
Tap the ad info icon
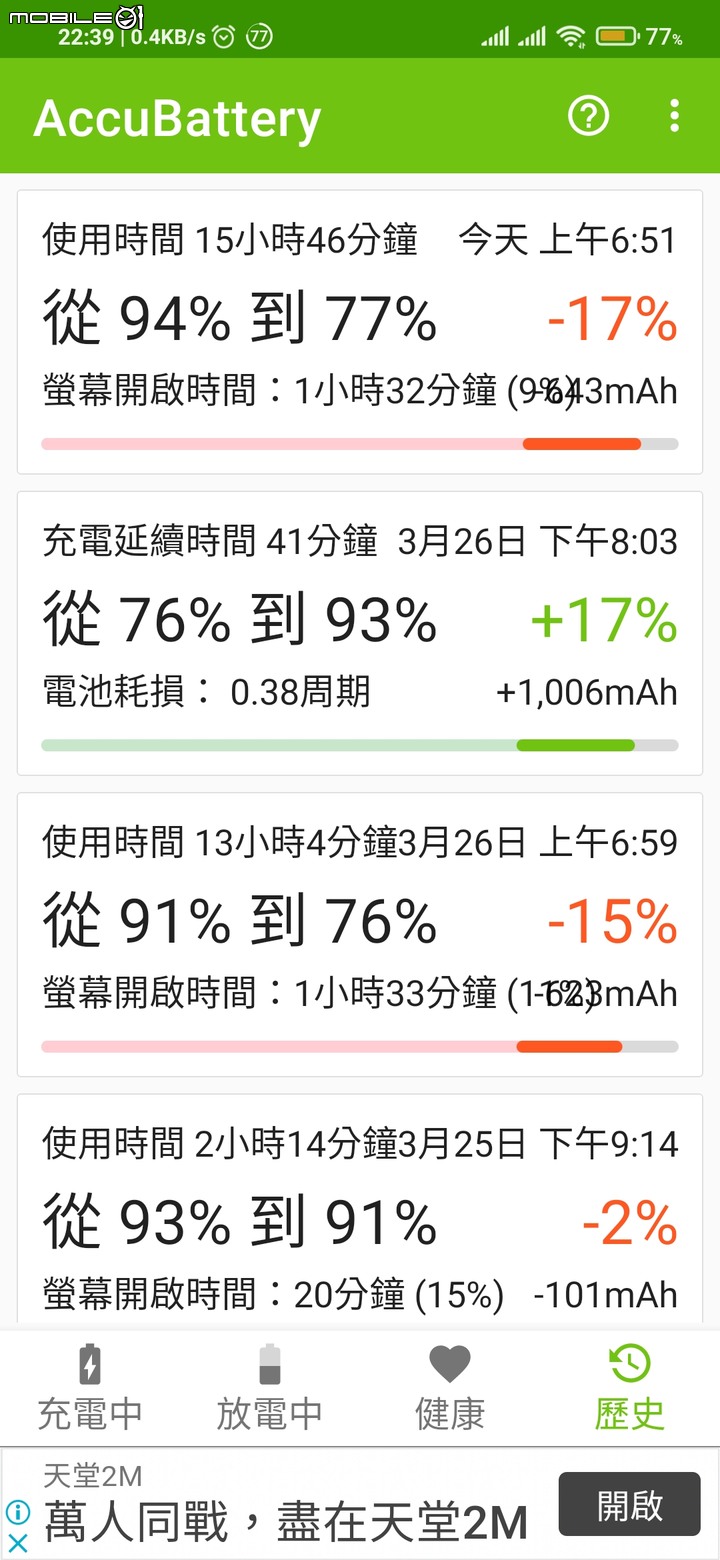(x=18, y=1511)
